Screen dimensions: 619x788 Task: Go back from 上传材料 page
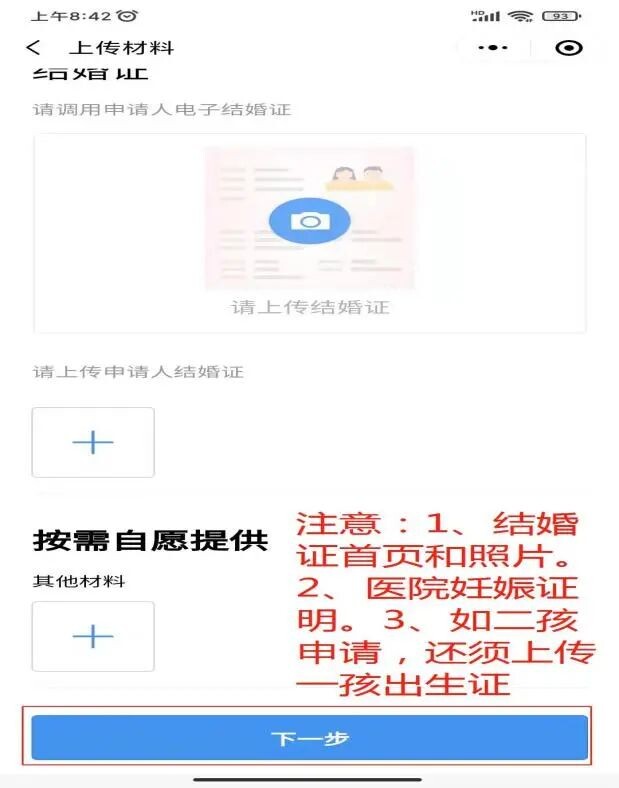pyautogui.click(x=34, y=48)
